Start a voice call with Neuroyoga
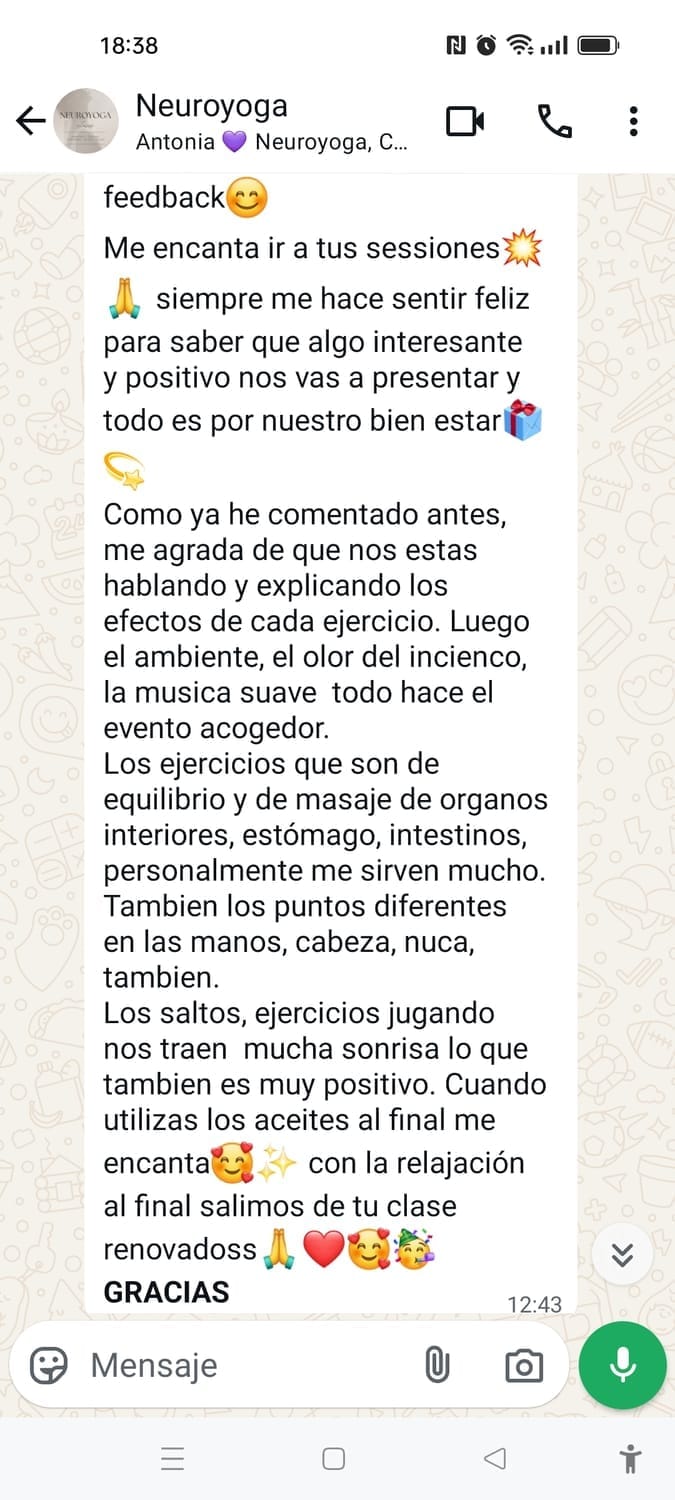The image size is (675, 1500). coord(554,121)
